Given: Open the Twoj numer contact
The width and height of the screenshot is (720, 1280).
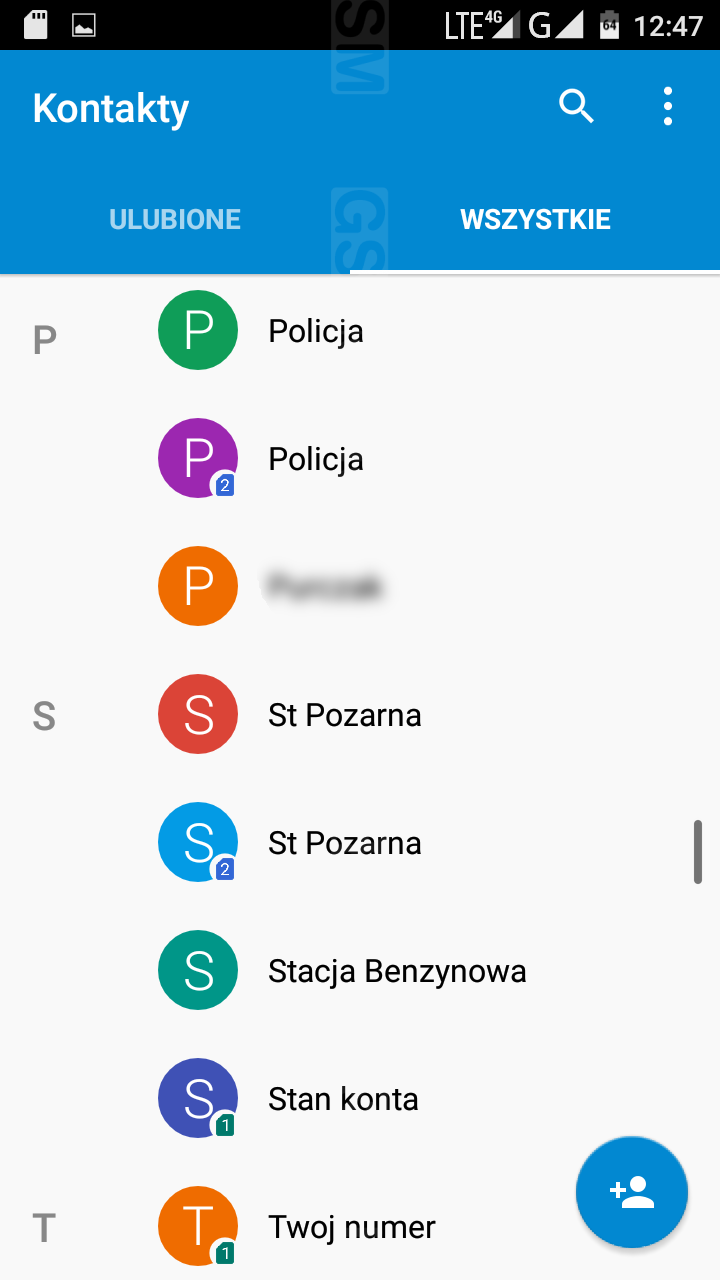Looking at the screenshot, I should coord(351,1227).
